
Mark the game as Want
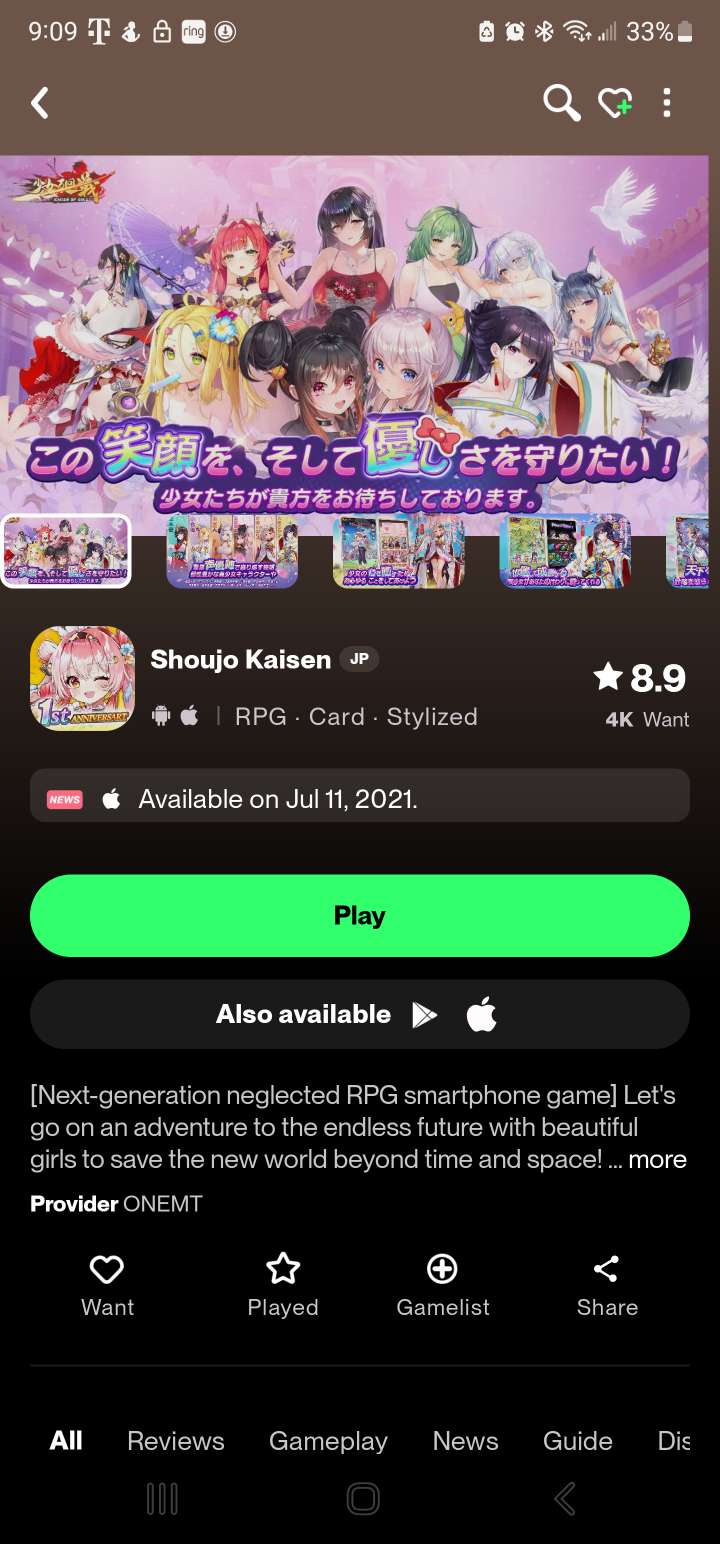107,1286
